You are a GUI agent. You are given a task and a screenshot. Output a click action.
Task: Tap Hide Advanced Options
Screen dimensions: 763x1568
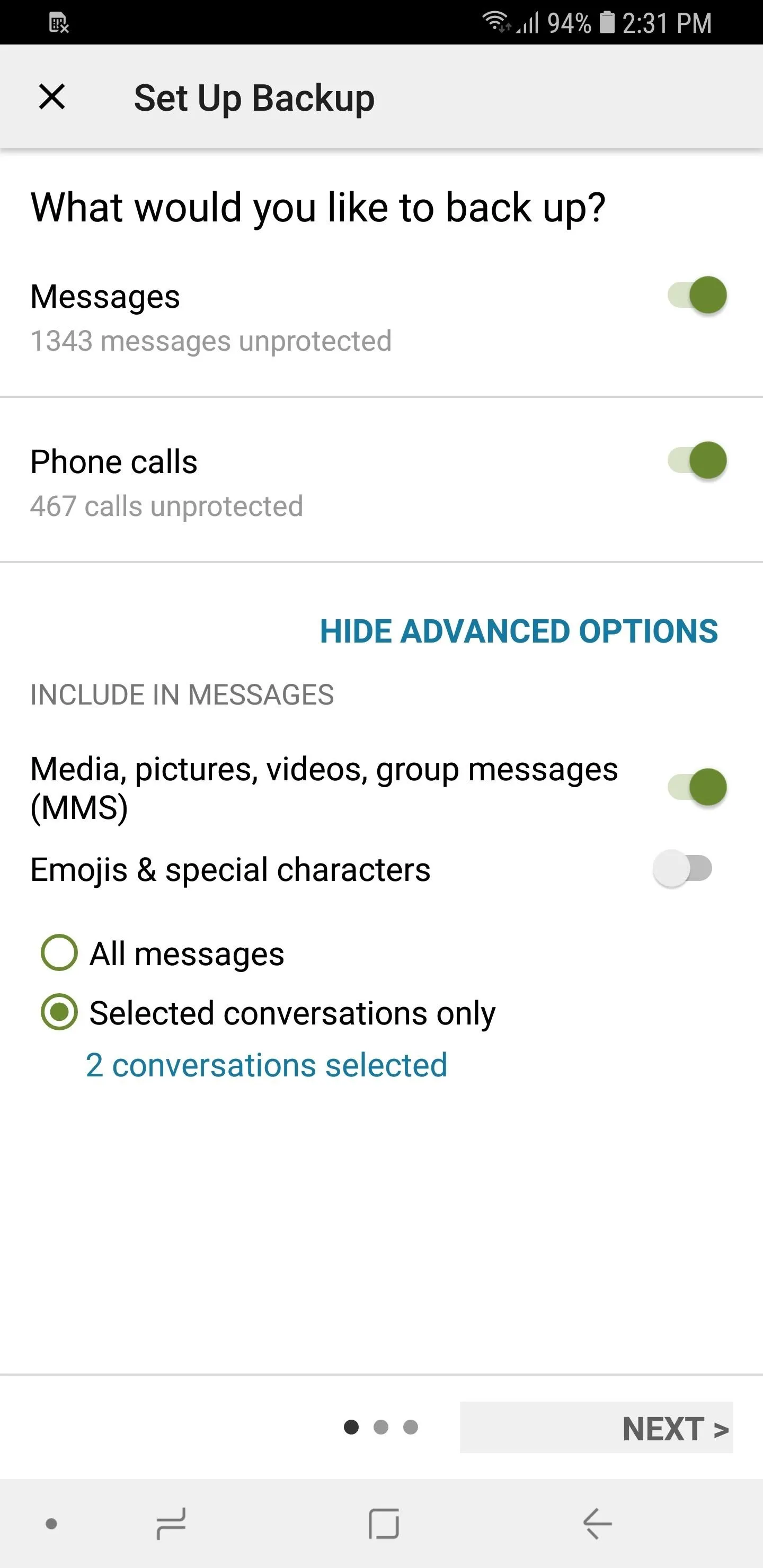(x=519, y=631)
